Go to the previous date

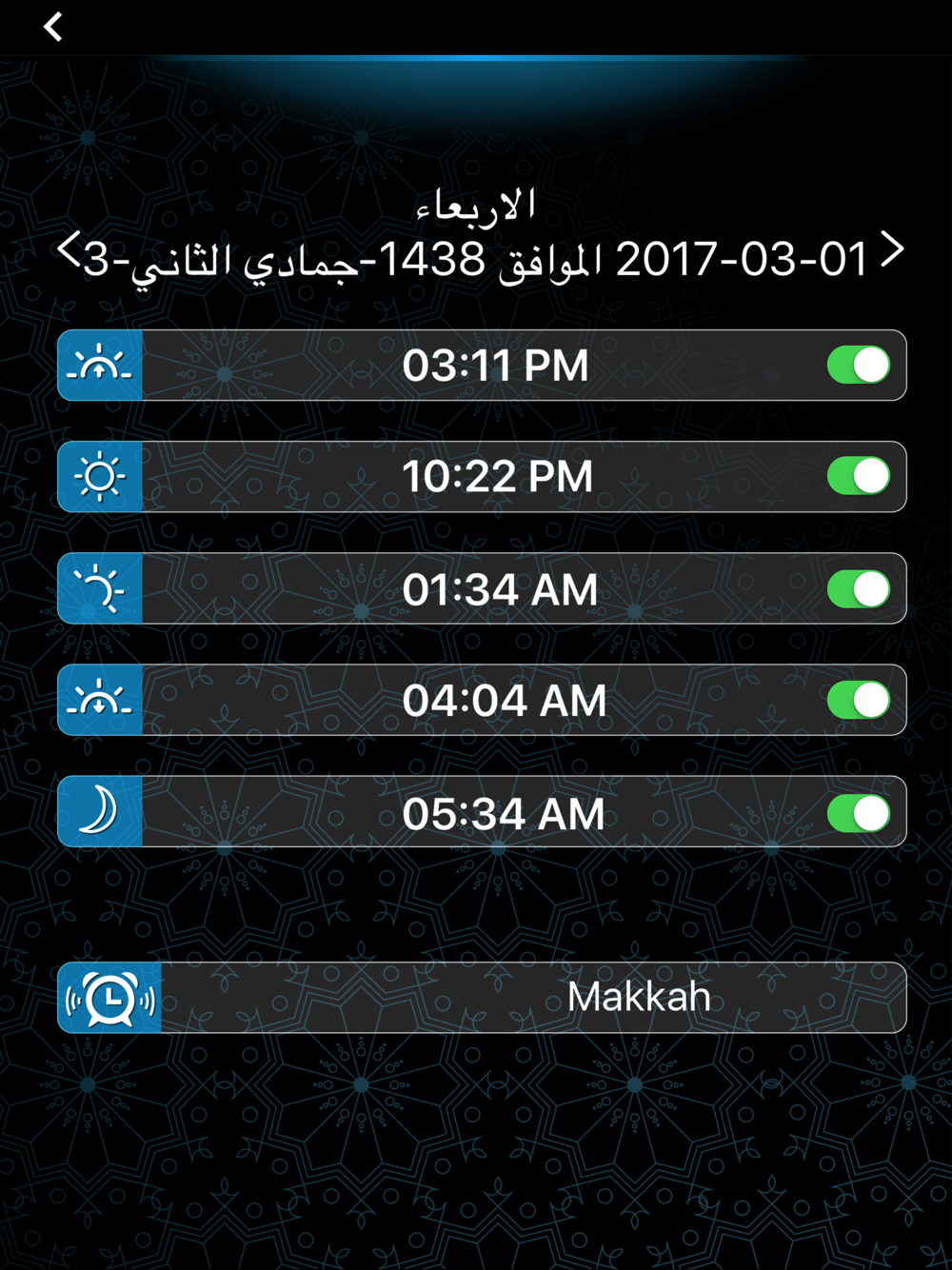tap(69, 251)
